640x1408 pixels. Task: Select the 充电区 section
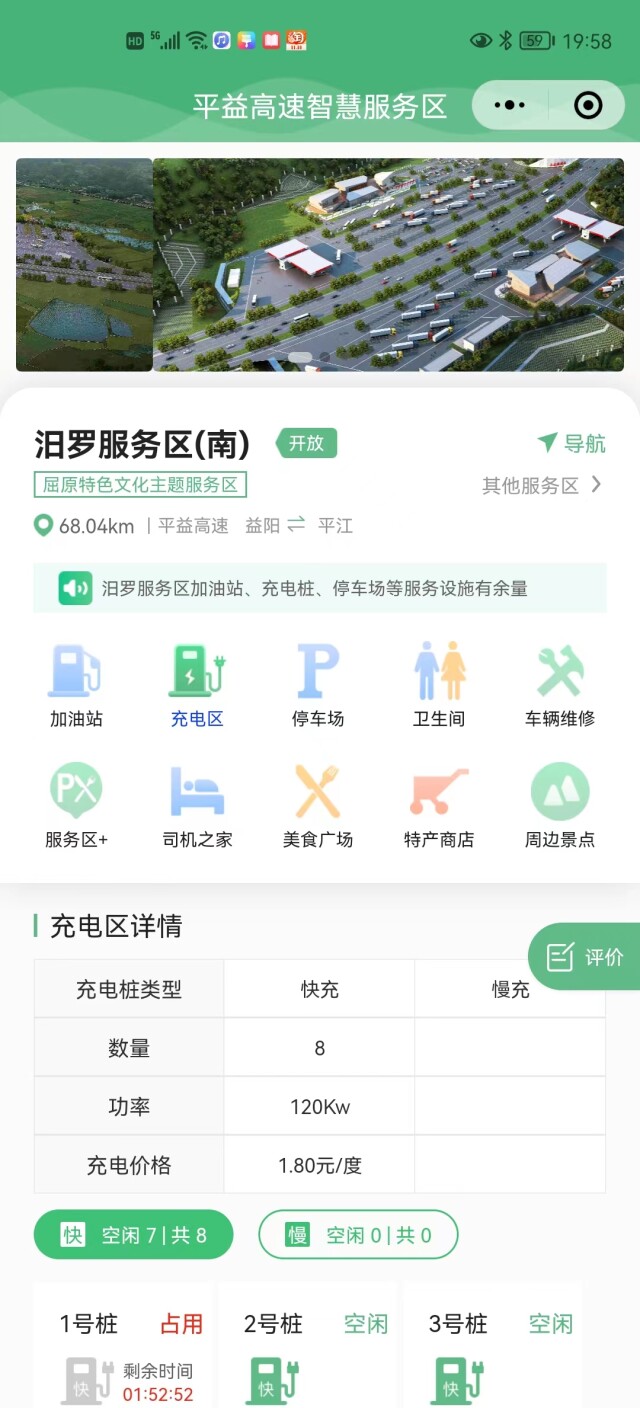click(x=197, y=686)
